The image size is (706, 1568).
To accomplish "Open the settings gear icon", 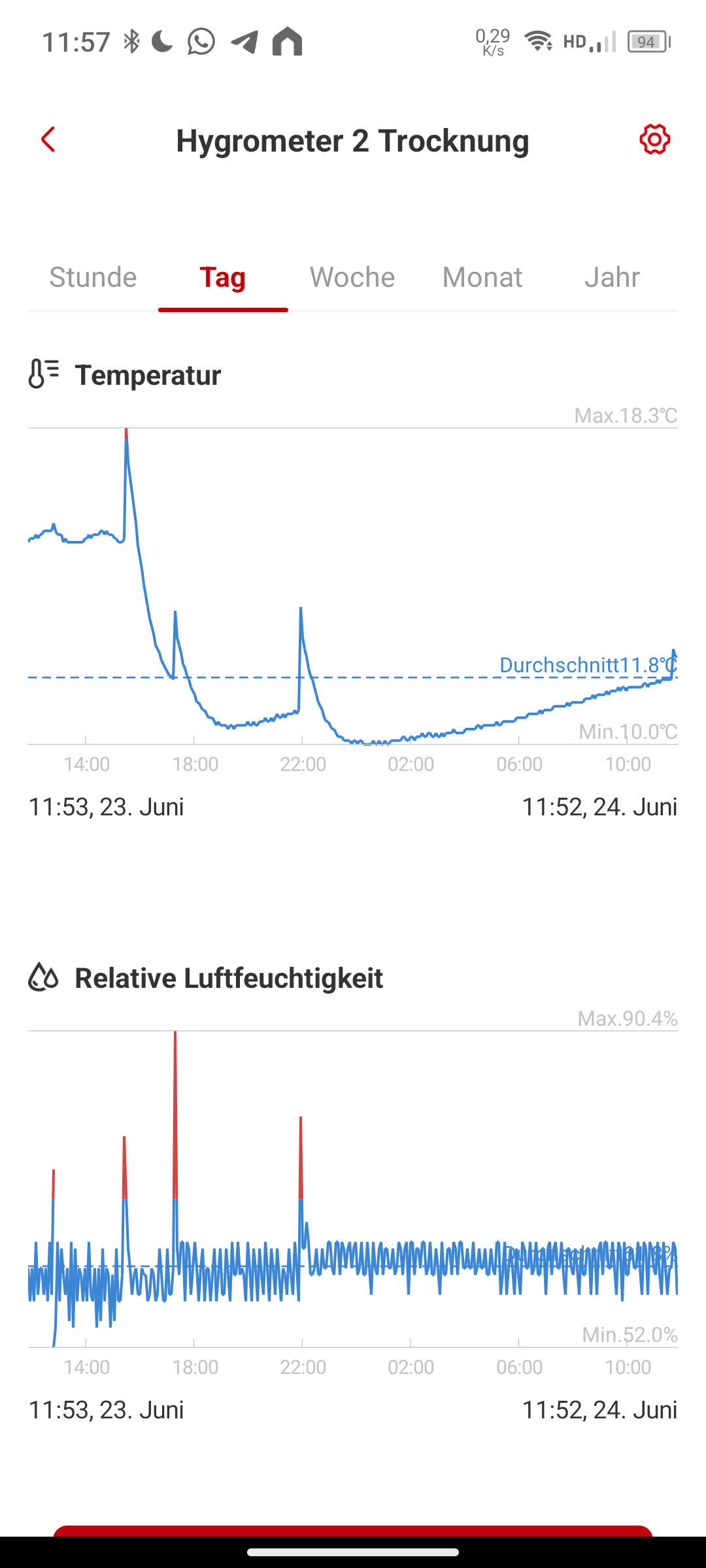I will point(655,139).
